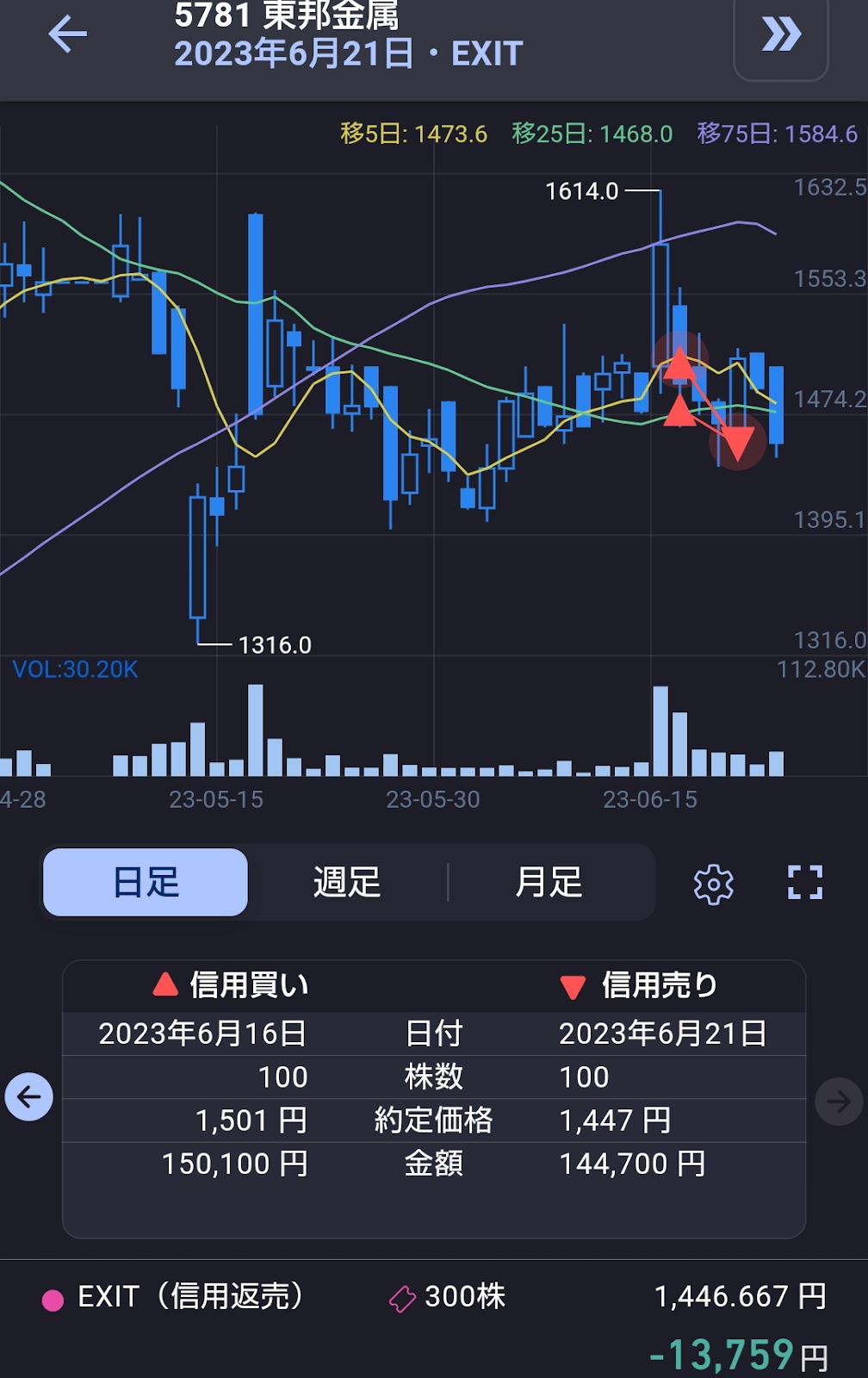Switch chart to 月足 monthly candles
The height and width of the screenshot is (1378, 868).
pos(549,883)
